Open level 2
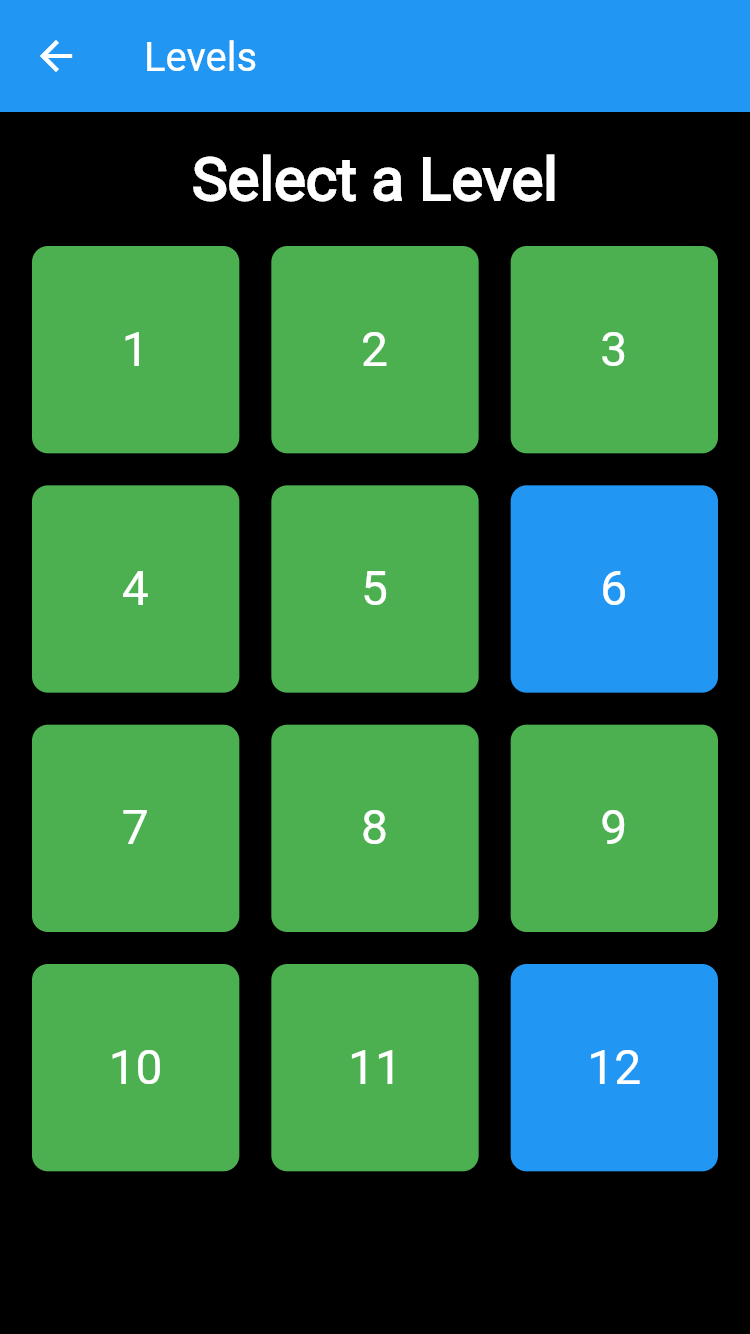 (374, 350)
